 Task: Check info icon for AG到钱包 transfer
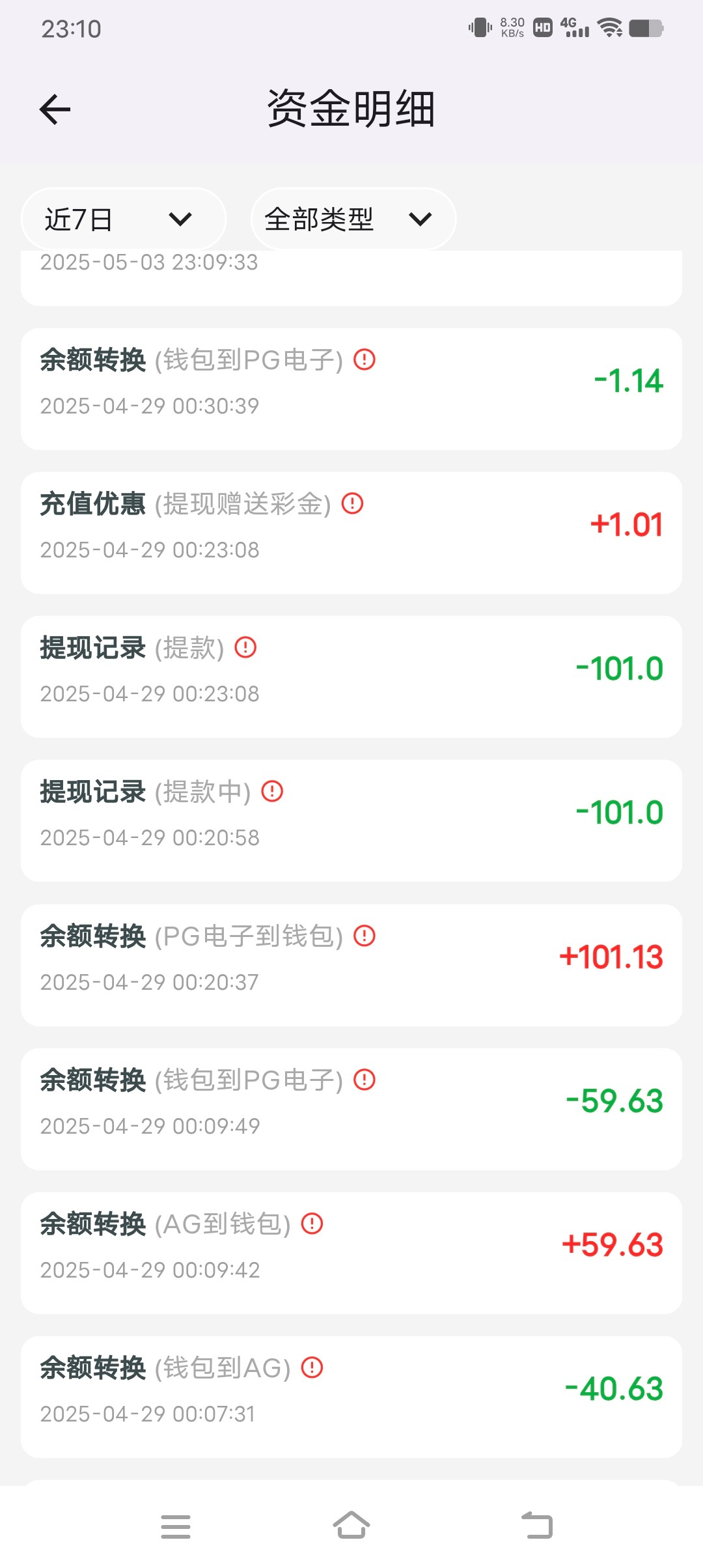[312, 1224]
